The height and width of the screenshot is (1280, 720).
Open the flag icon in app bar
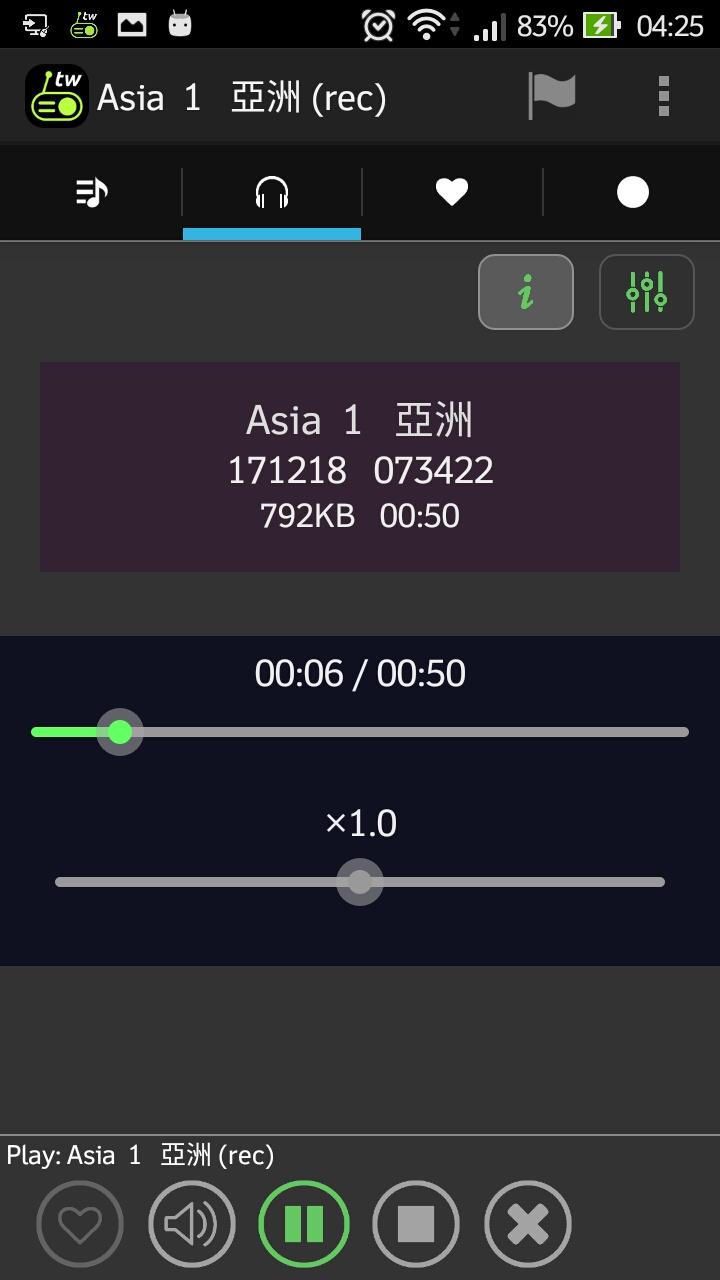(x=552, y=96)
